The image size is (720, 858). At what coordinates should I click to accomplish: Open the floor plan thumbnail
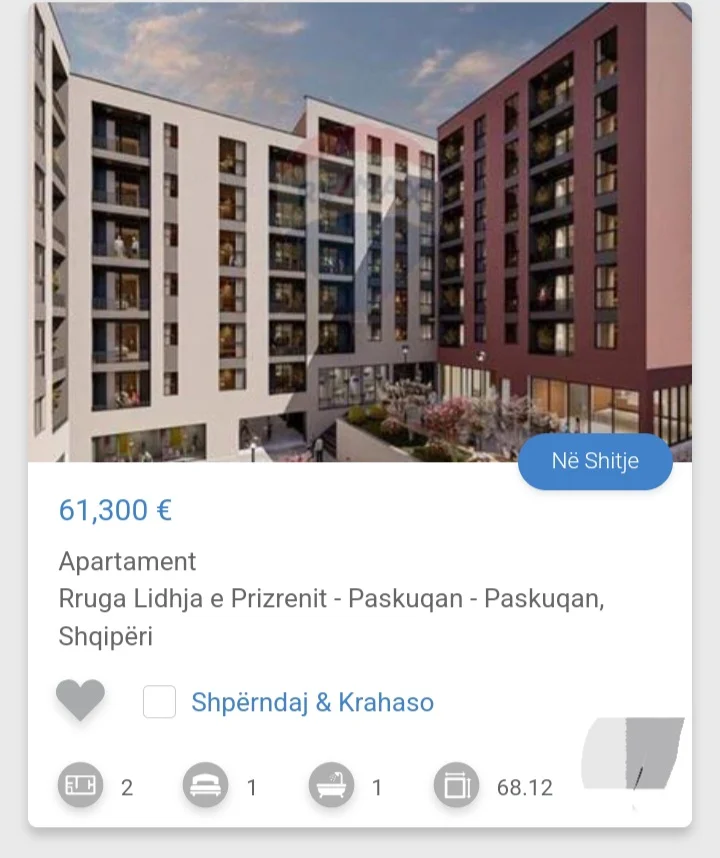(x=635, y=756)
